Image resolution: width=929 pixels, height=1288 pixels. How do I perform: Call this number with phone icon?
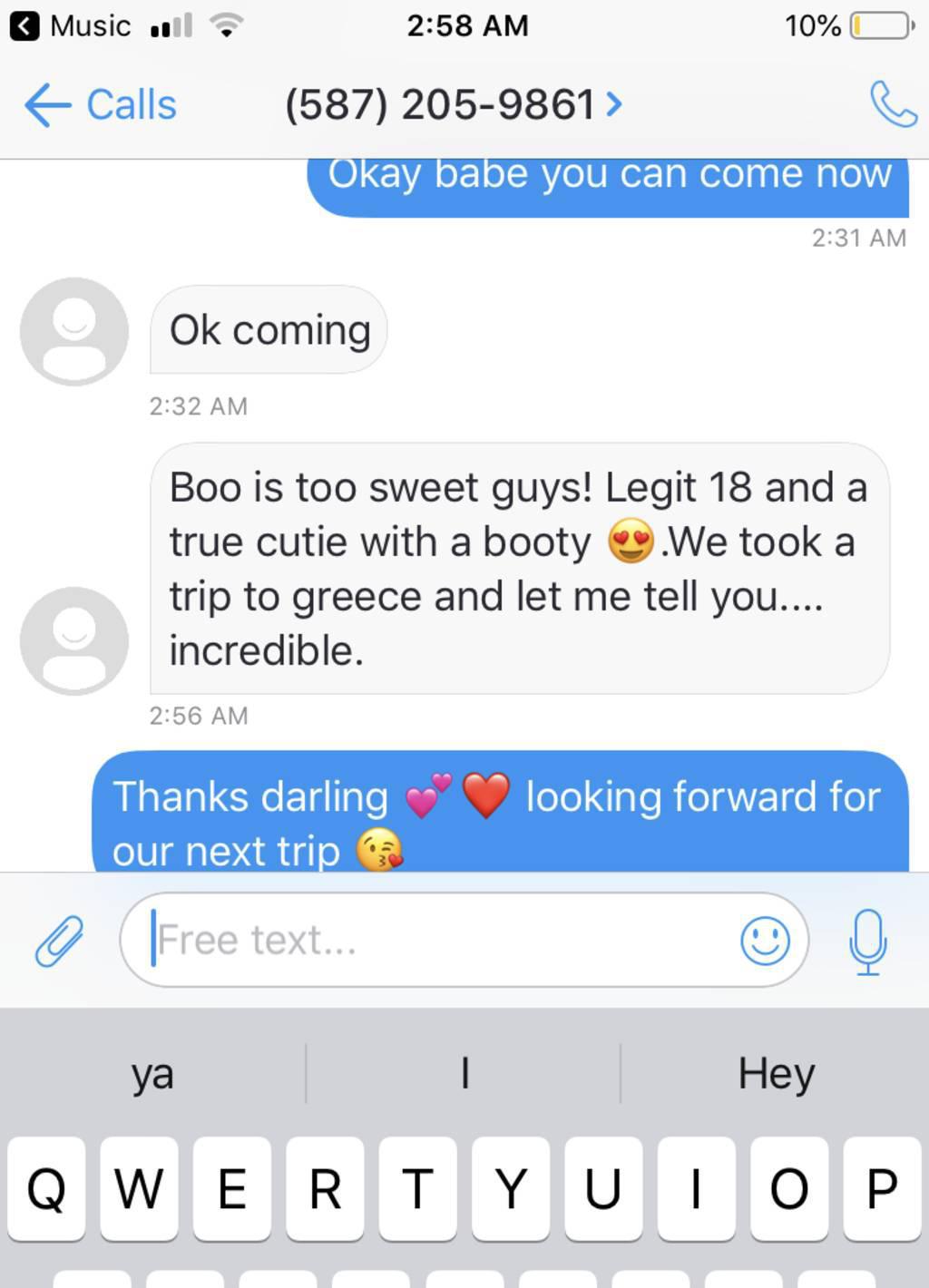(x=893, y=104)
